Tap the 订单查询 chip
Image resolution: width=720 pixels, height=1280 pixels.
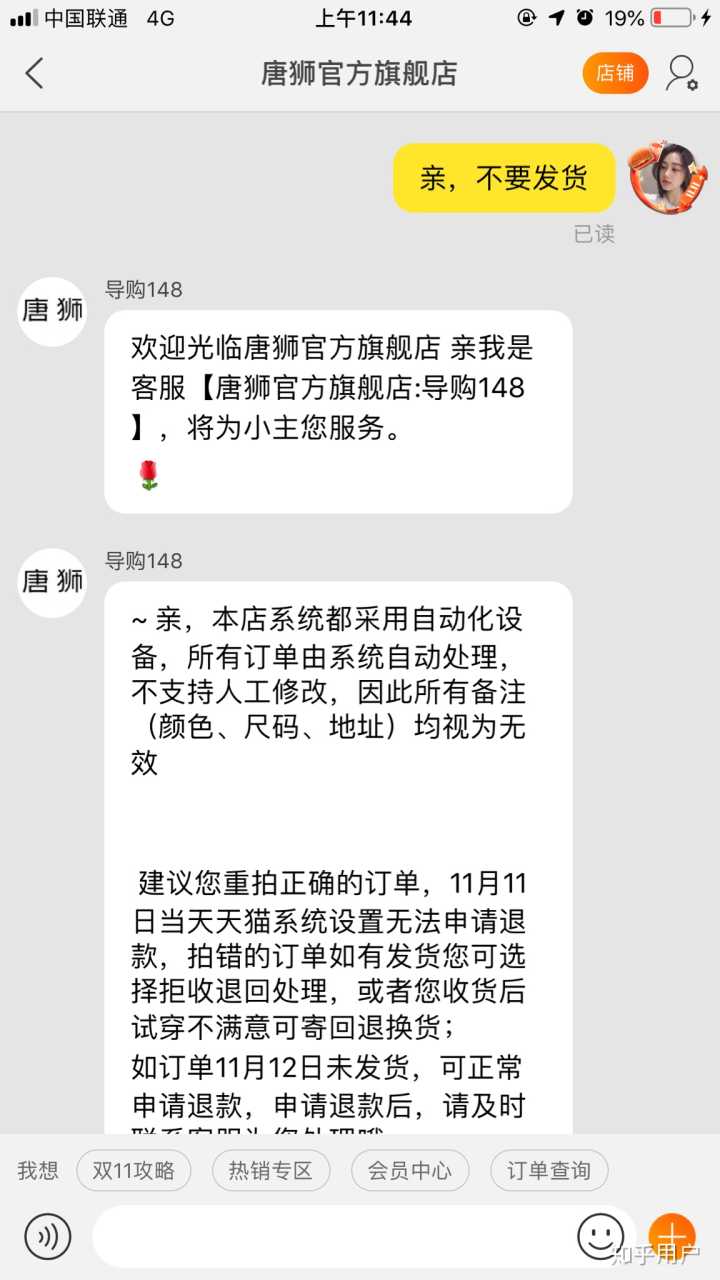tap(548, 1170)
